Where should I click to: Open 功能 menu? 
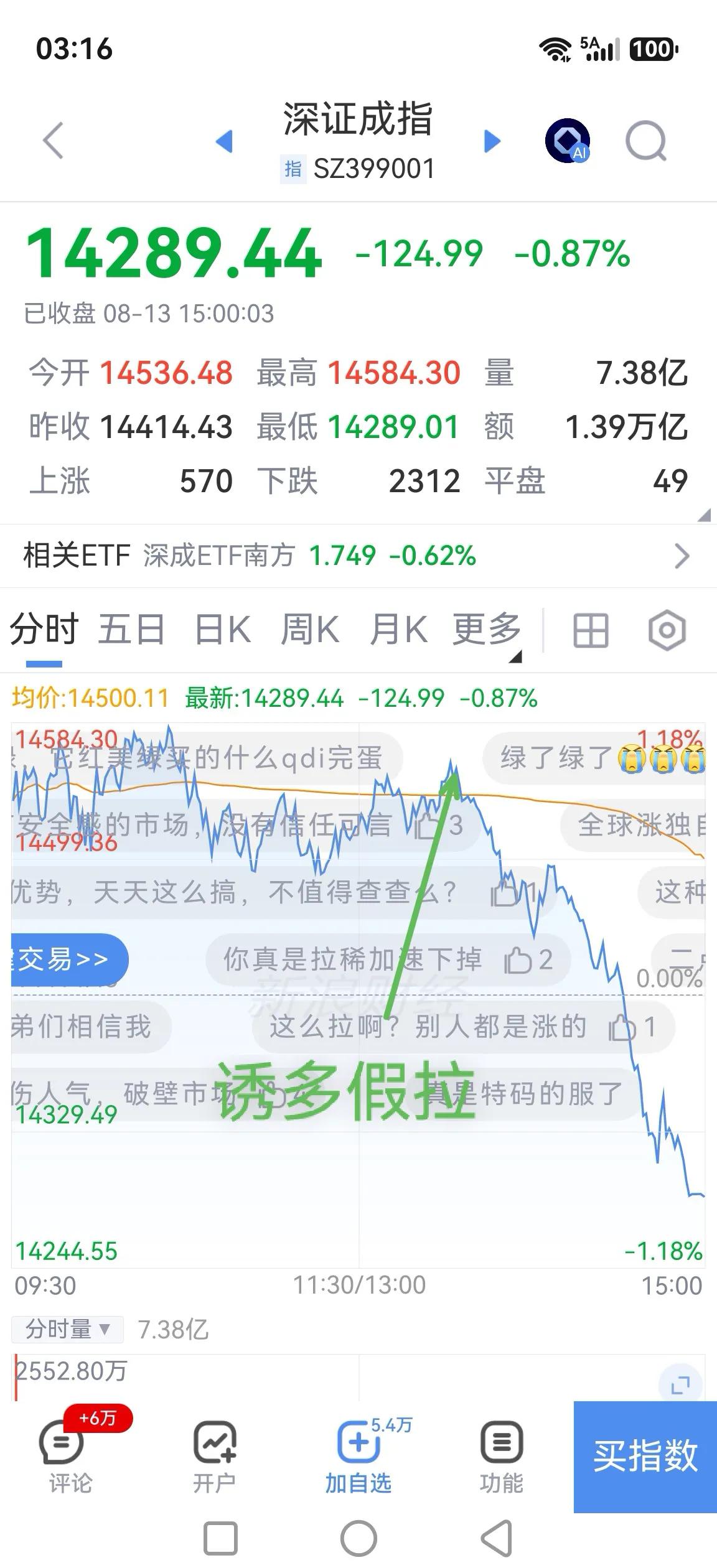(x=502, y=1457)
